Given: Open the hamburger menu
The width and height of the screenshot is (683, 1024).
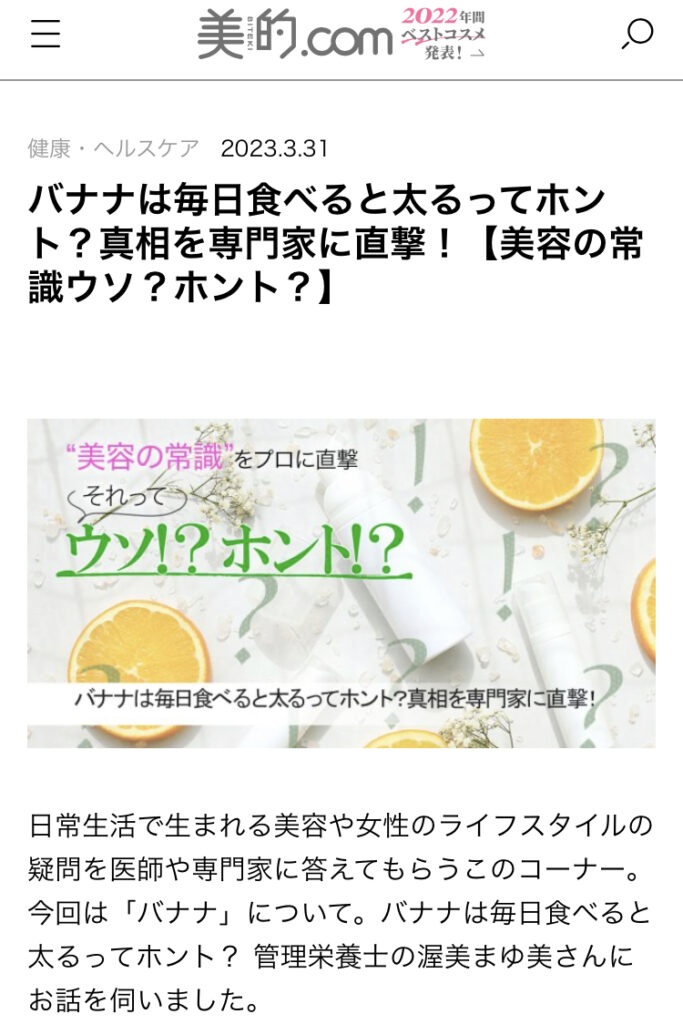Looking at the screenshot, I should coord(45,34).
